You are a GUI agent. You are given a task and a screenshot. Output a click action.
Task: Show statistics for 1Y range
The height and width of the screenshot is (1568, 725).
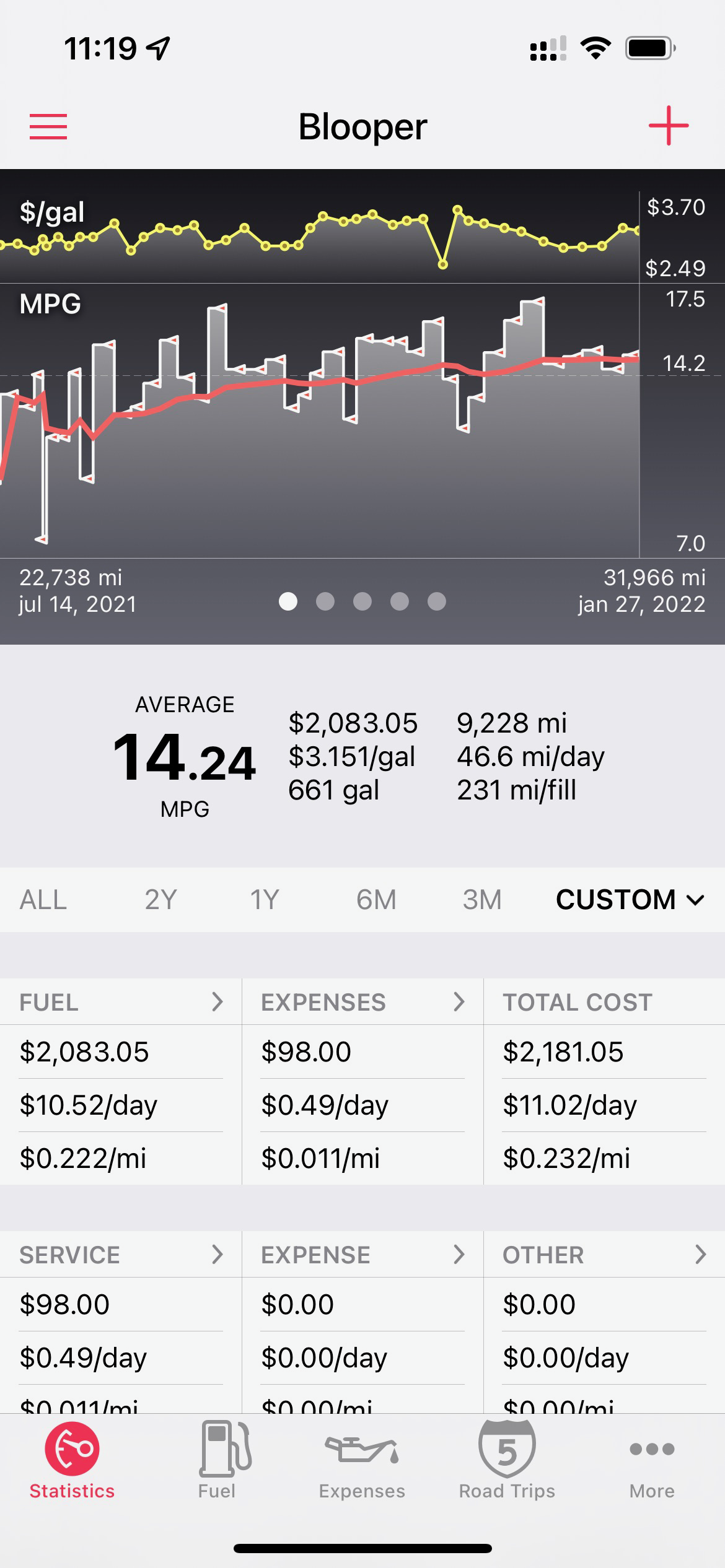point(265,899)
